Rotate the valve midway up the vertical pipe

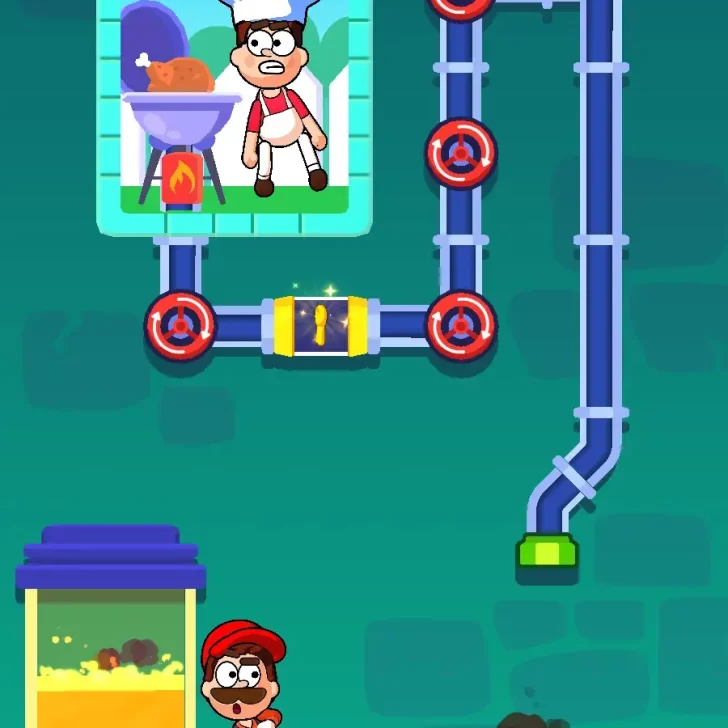[x=461, y=153]
